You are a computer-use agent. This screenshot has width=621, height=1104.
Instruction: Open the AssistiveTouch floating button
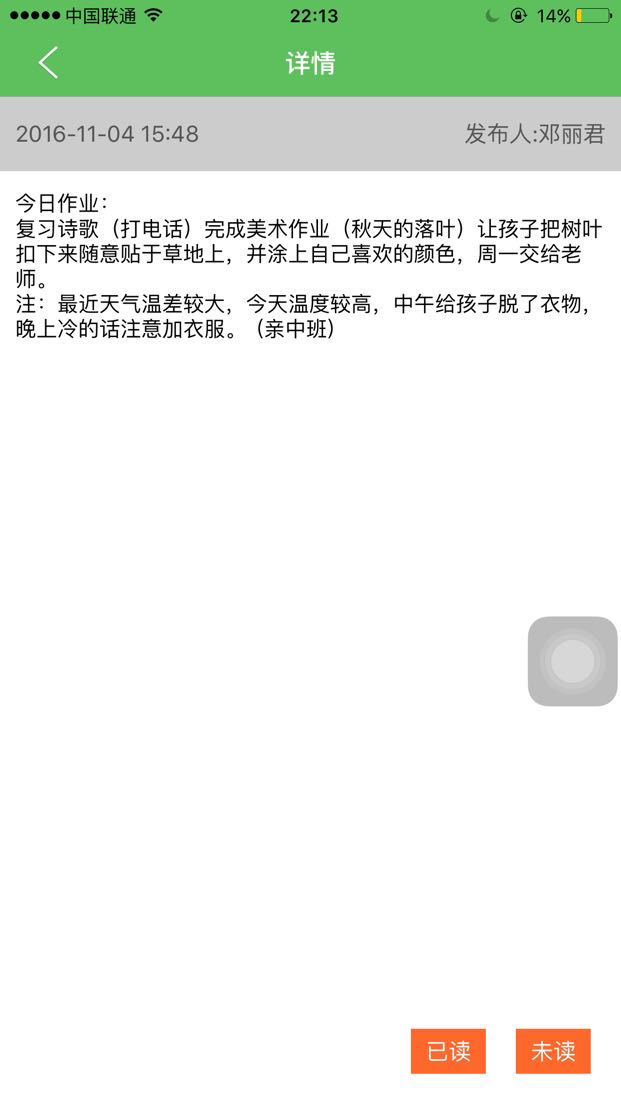(x=572, y=661)
